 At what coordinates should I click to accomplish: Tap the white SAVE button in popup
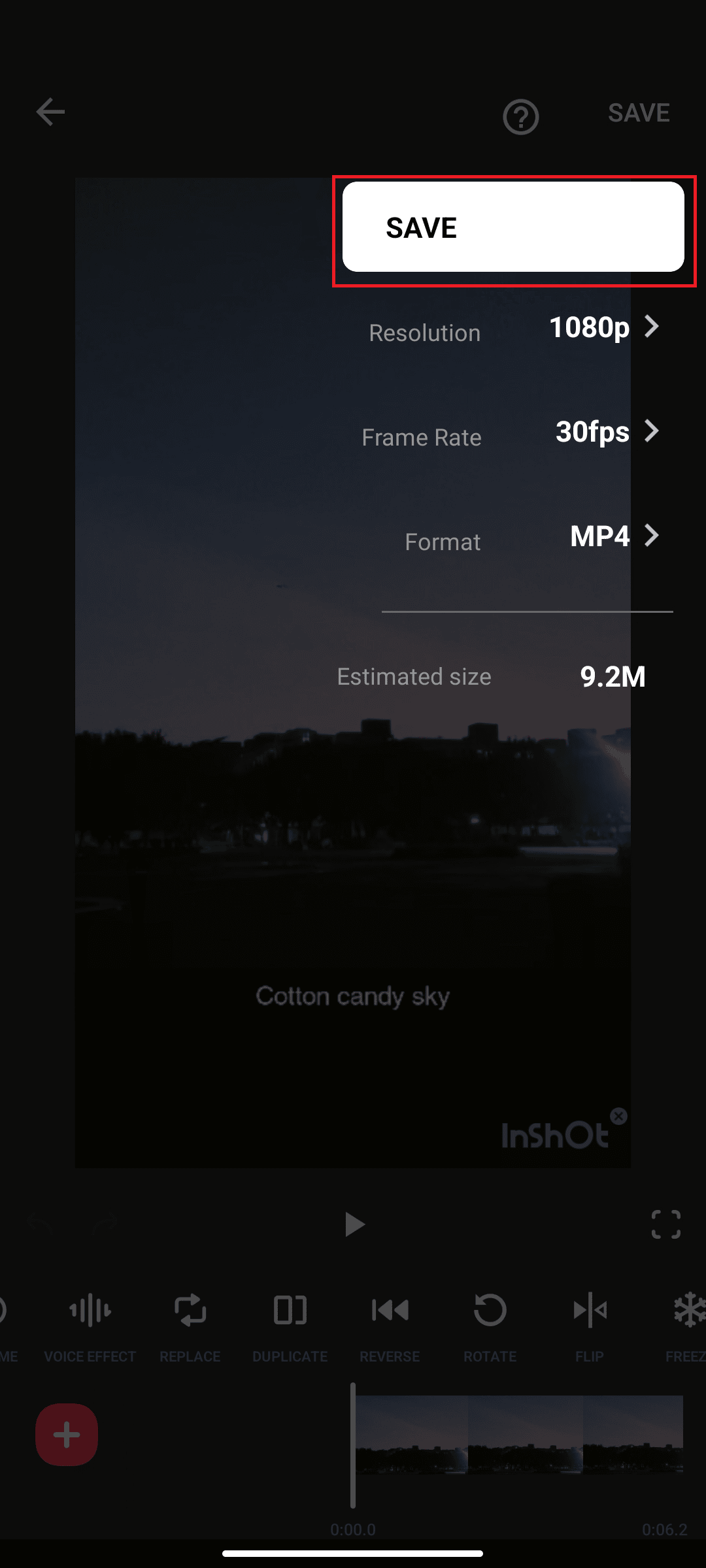click(513, 227)
